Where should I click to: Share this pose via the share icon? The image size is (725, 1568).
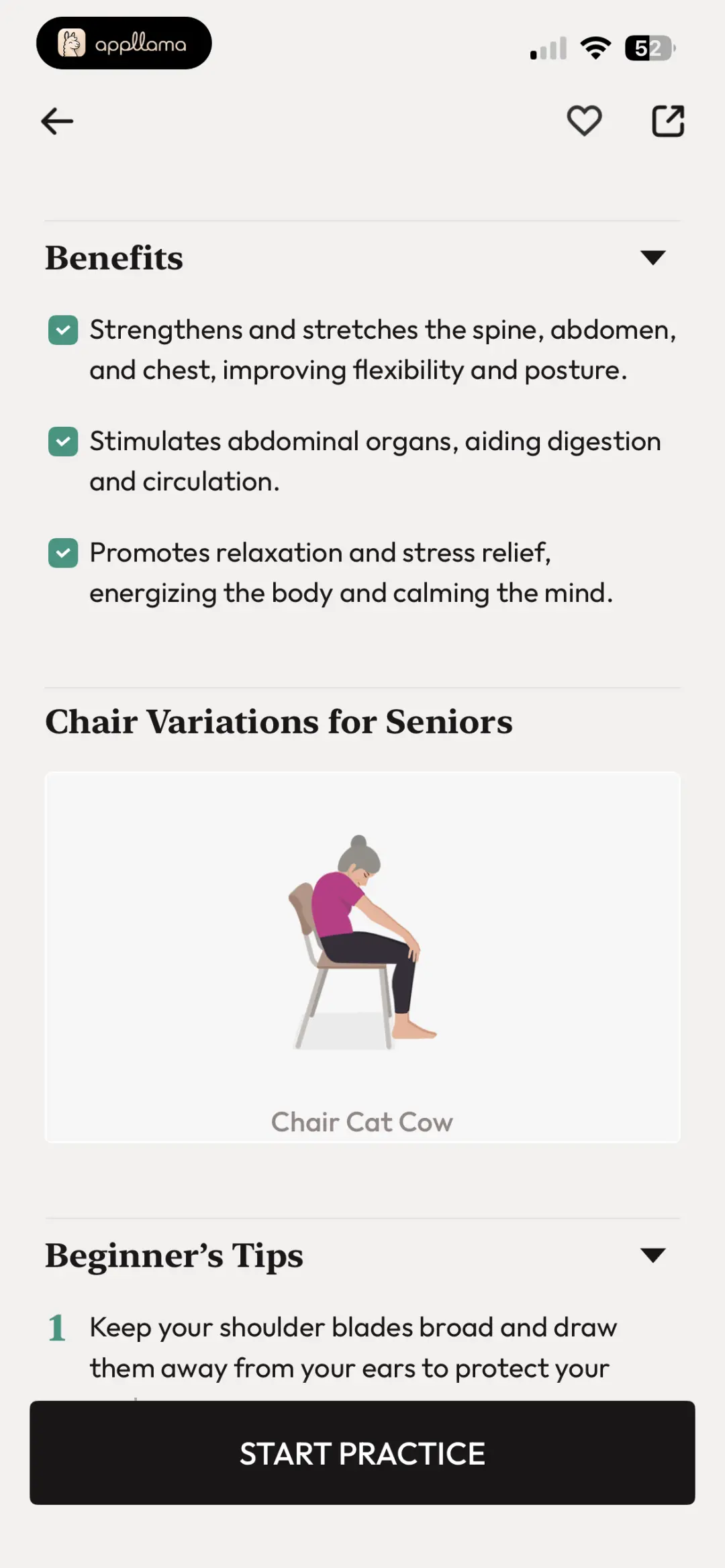point(668,121)
